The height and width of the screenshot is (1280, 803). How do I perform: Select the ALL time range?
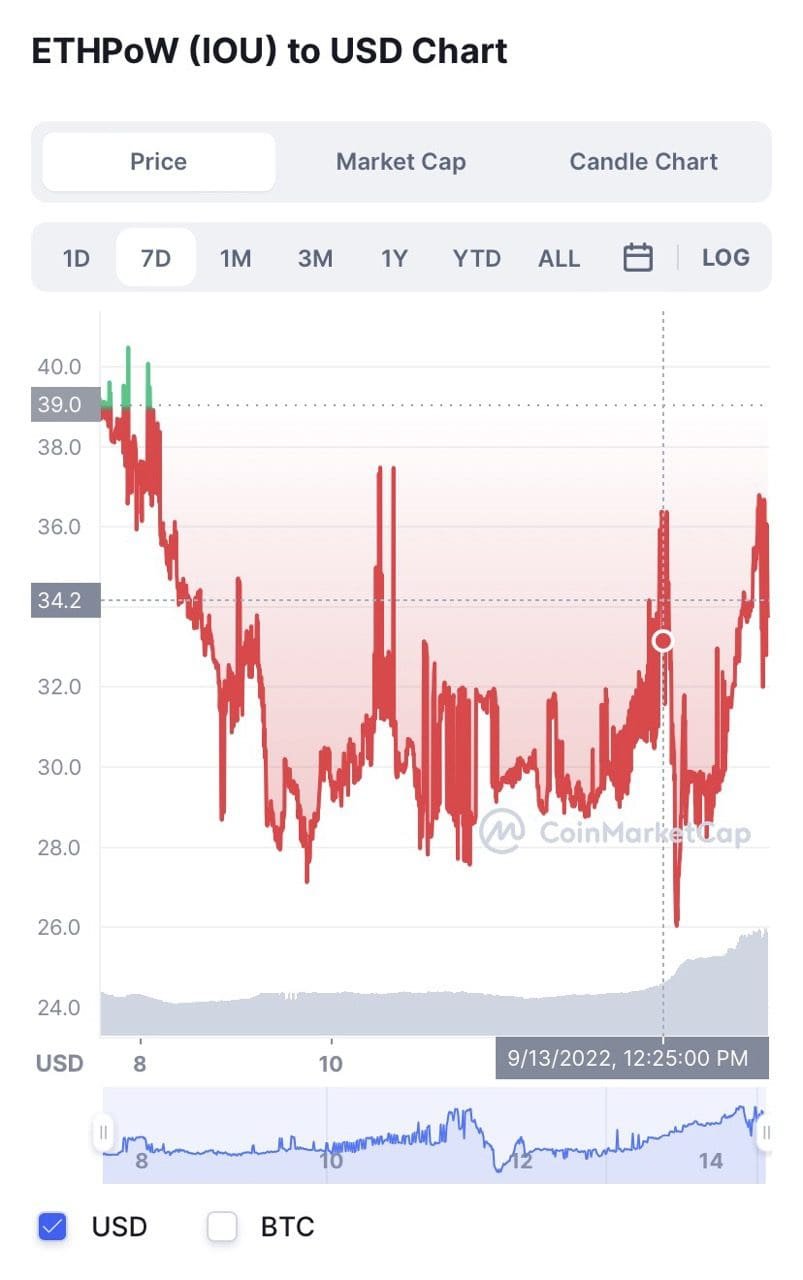(x=559, y=257)
